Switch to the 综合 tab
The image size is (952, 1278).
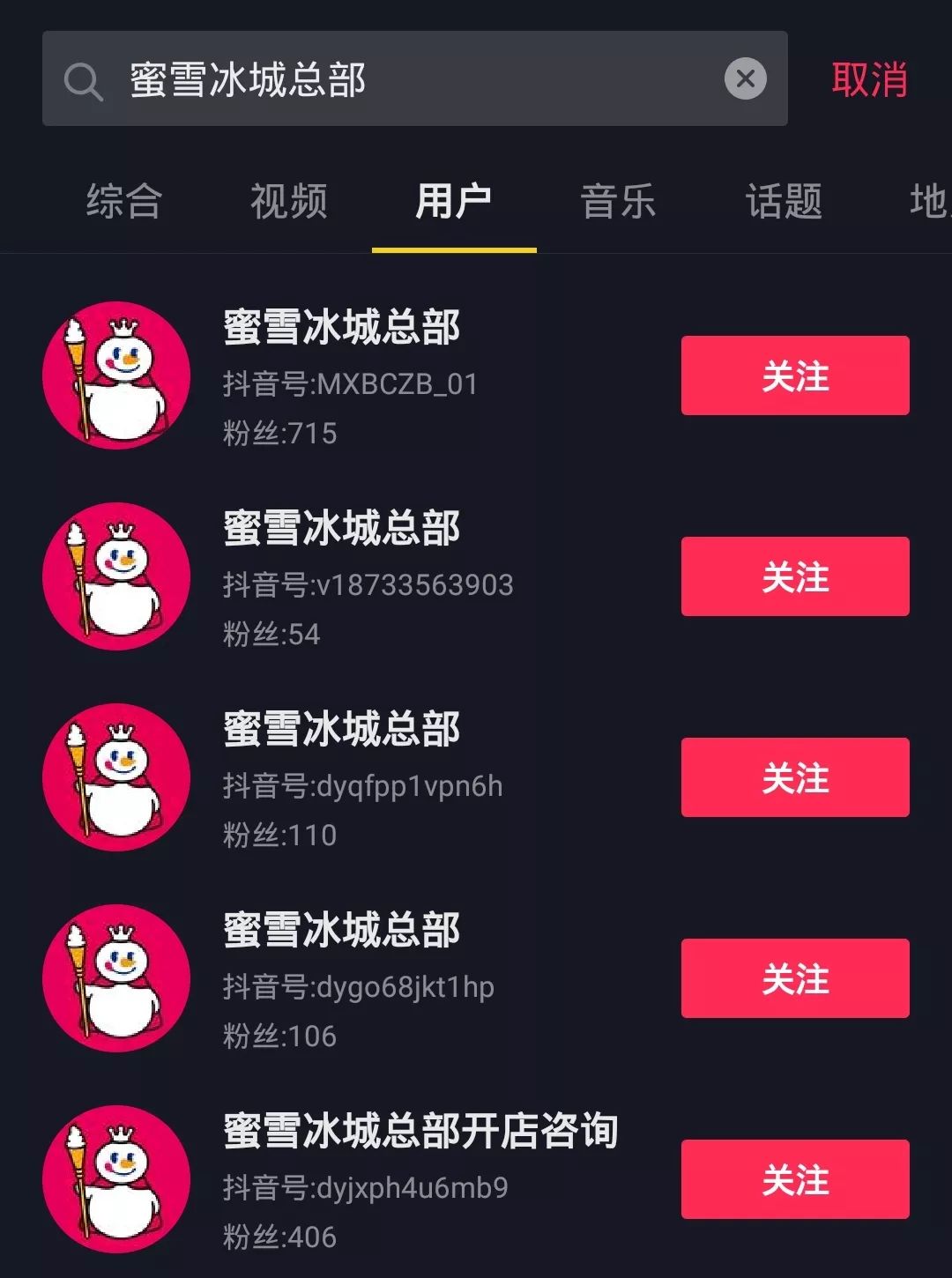click(x=124, y=202)
